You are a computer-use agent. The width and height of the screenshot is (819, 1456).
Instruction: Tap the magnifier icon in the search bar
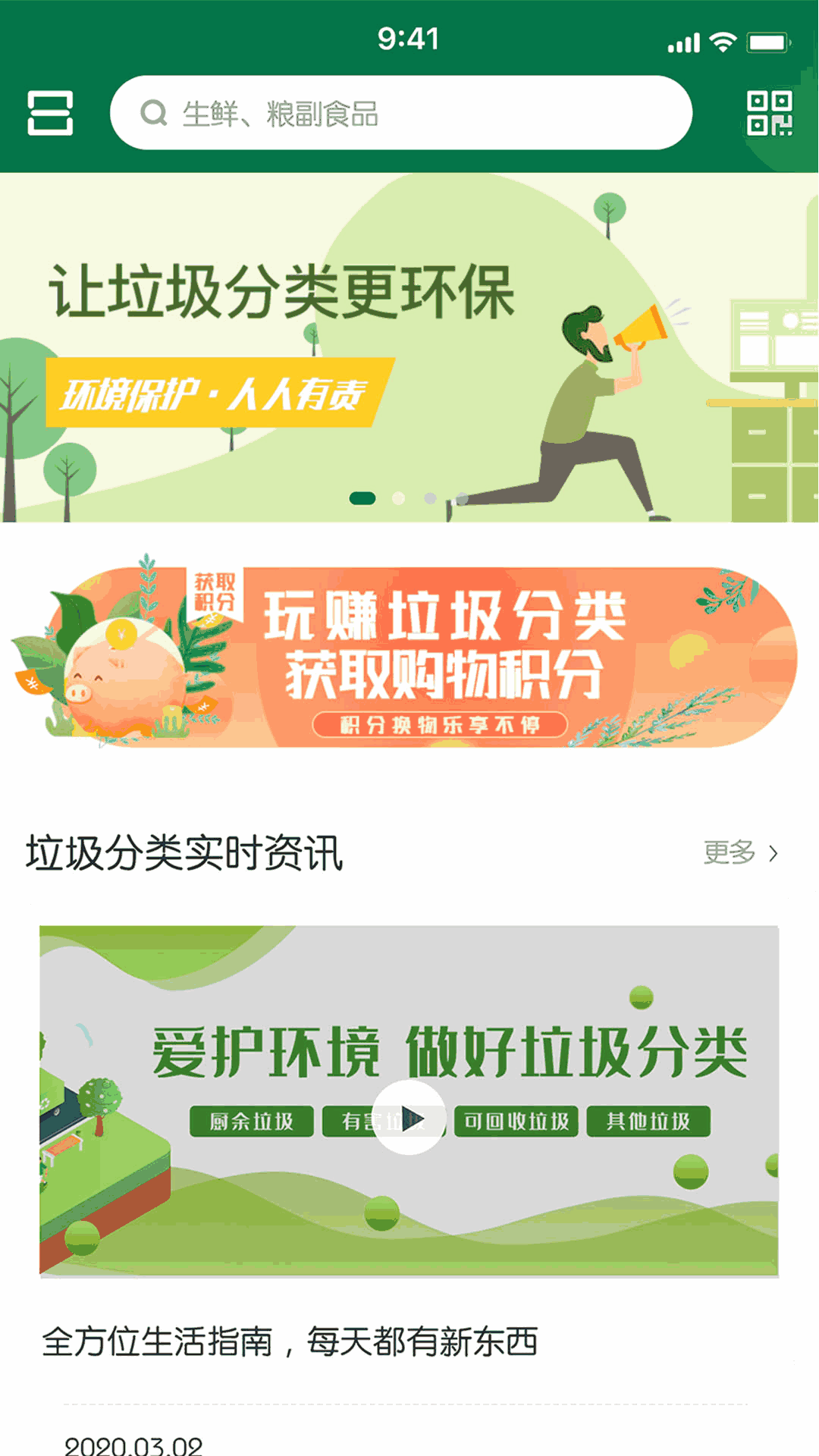point(155,113)
